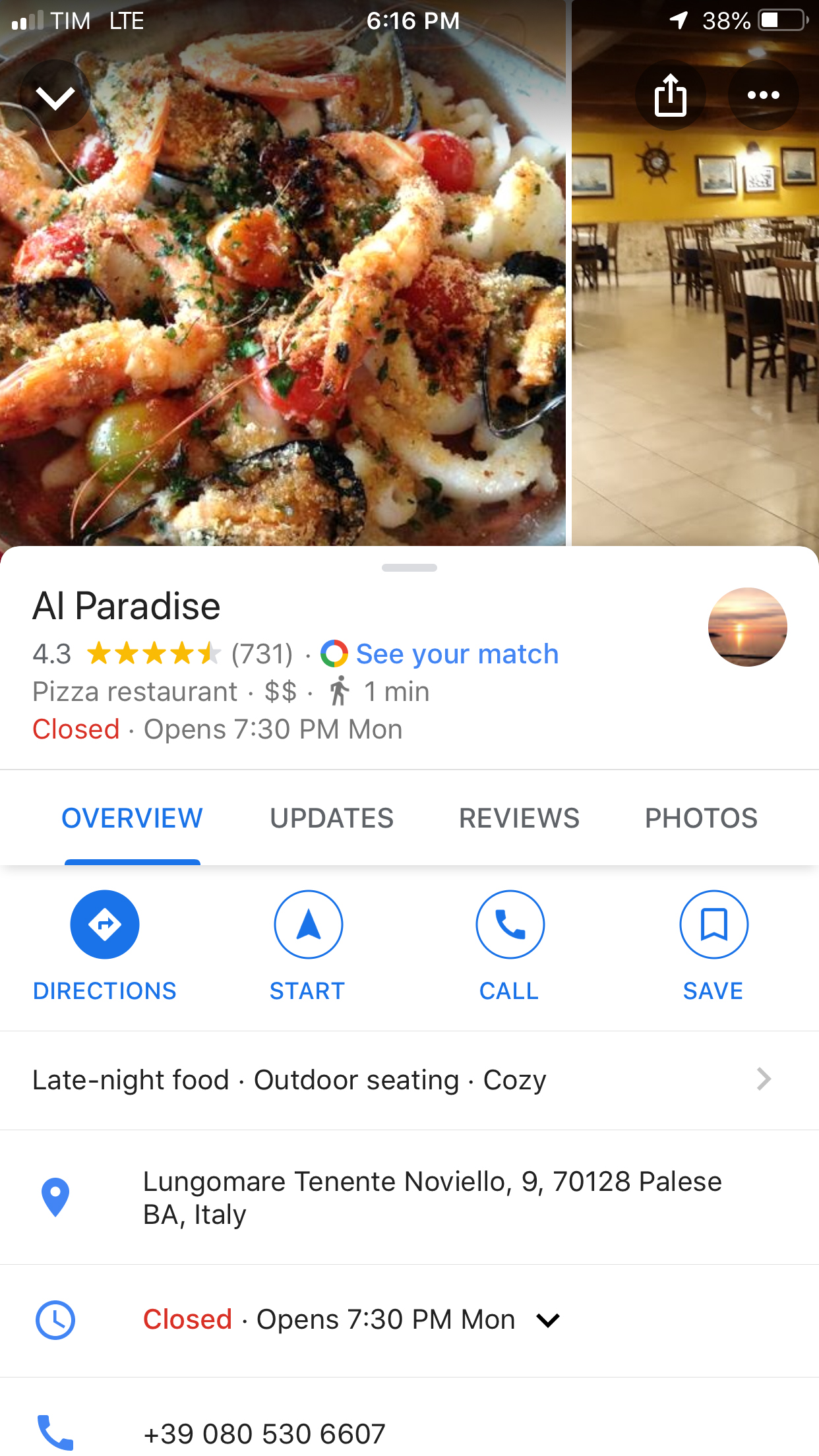Call the restaurant with Call button
This screenshot has height=1456, width=819.
tap(510, 925)
